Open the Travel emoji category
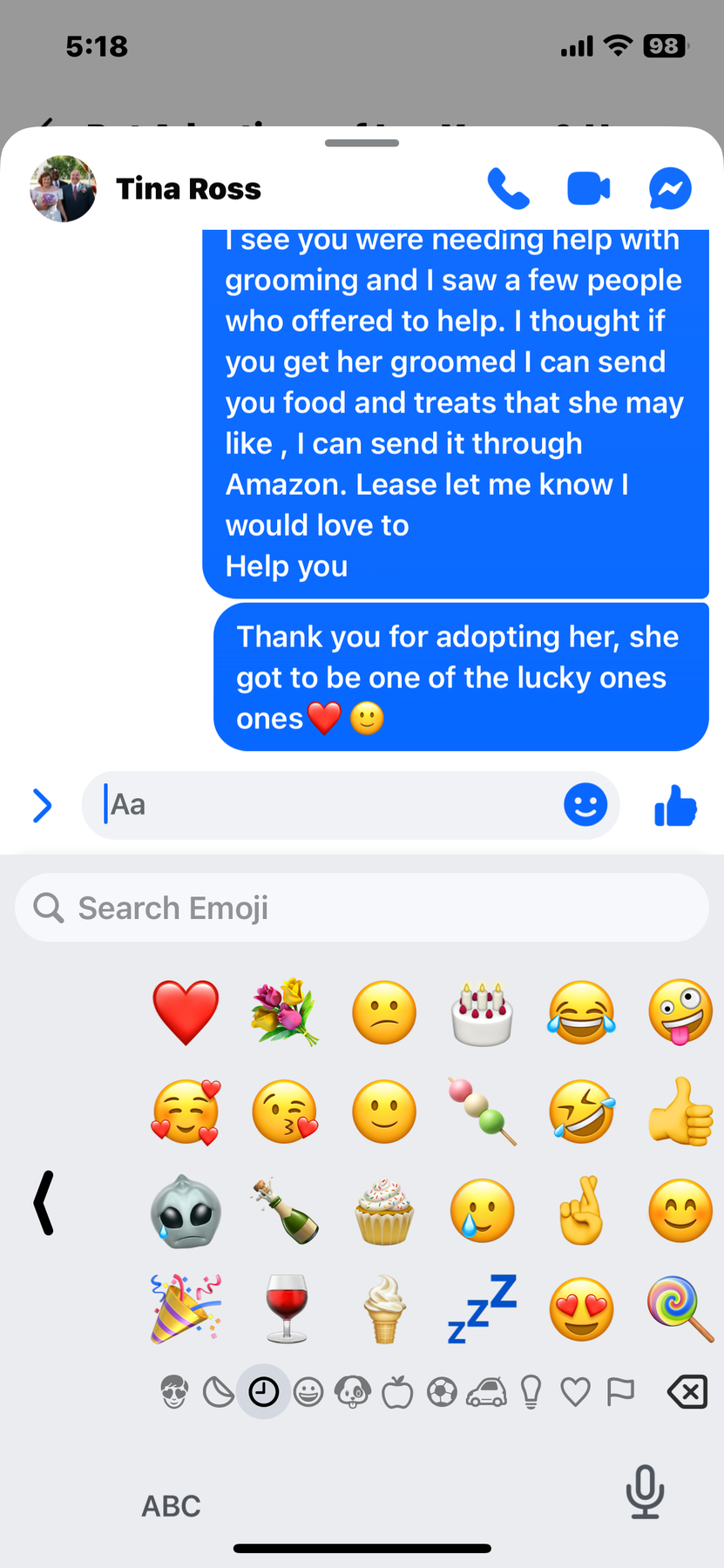The width and height of the screenshot is (724, 1568). pyautogui.click(x=486, y=1391)
